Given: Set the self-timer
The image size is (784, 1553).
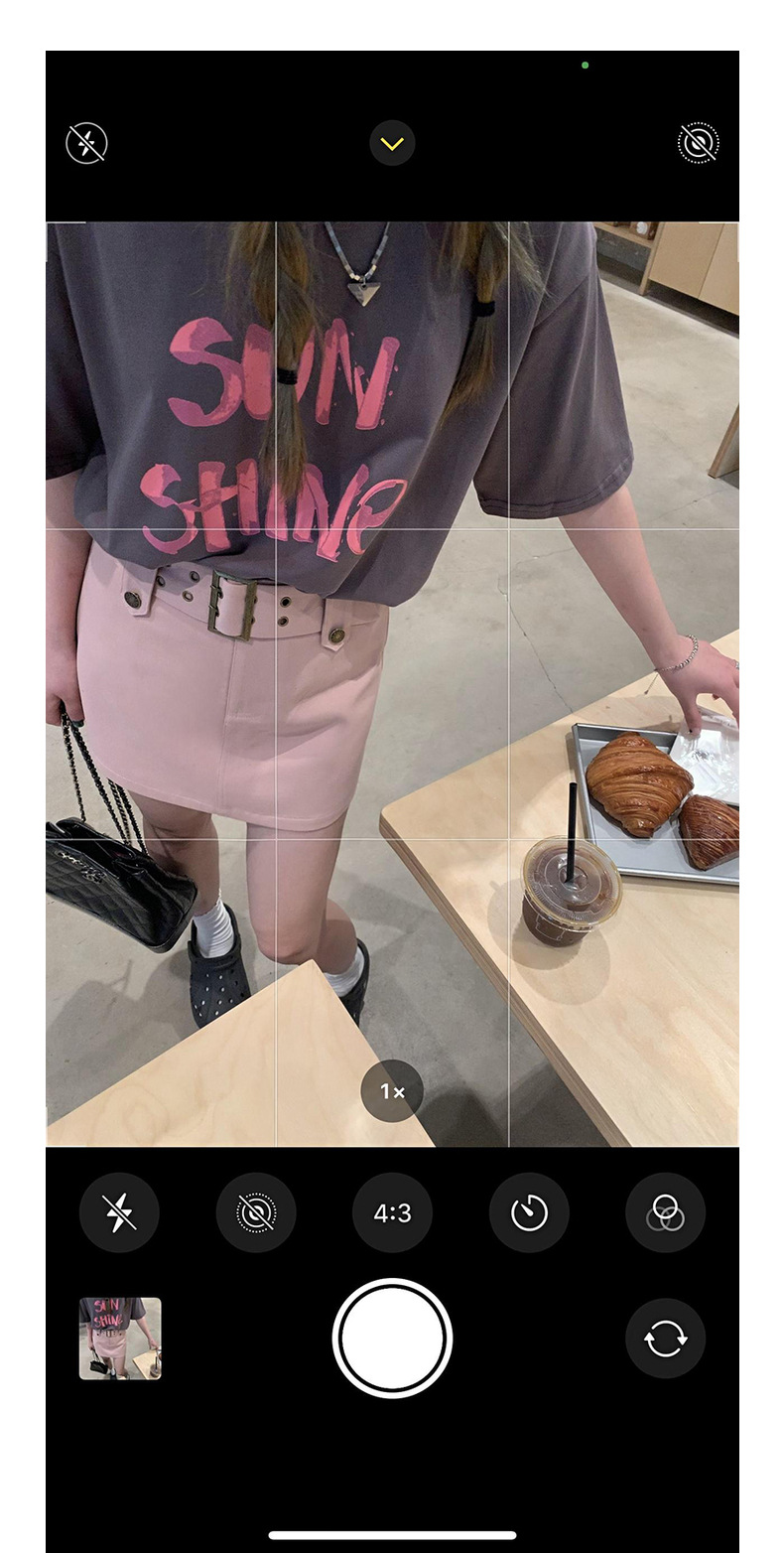Looking at the screenshot, I should (x=529, y=1212).
